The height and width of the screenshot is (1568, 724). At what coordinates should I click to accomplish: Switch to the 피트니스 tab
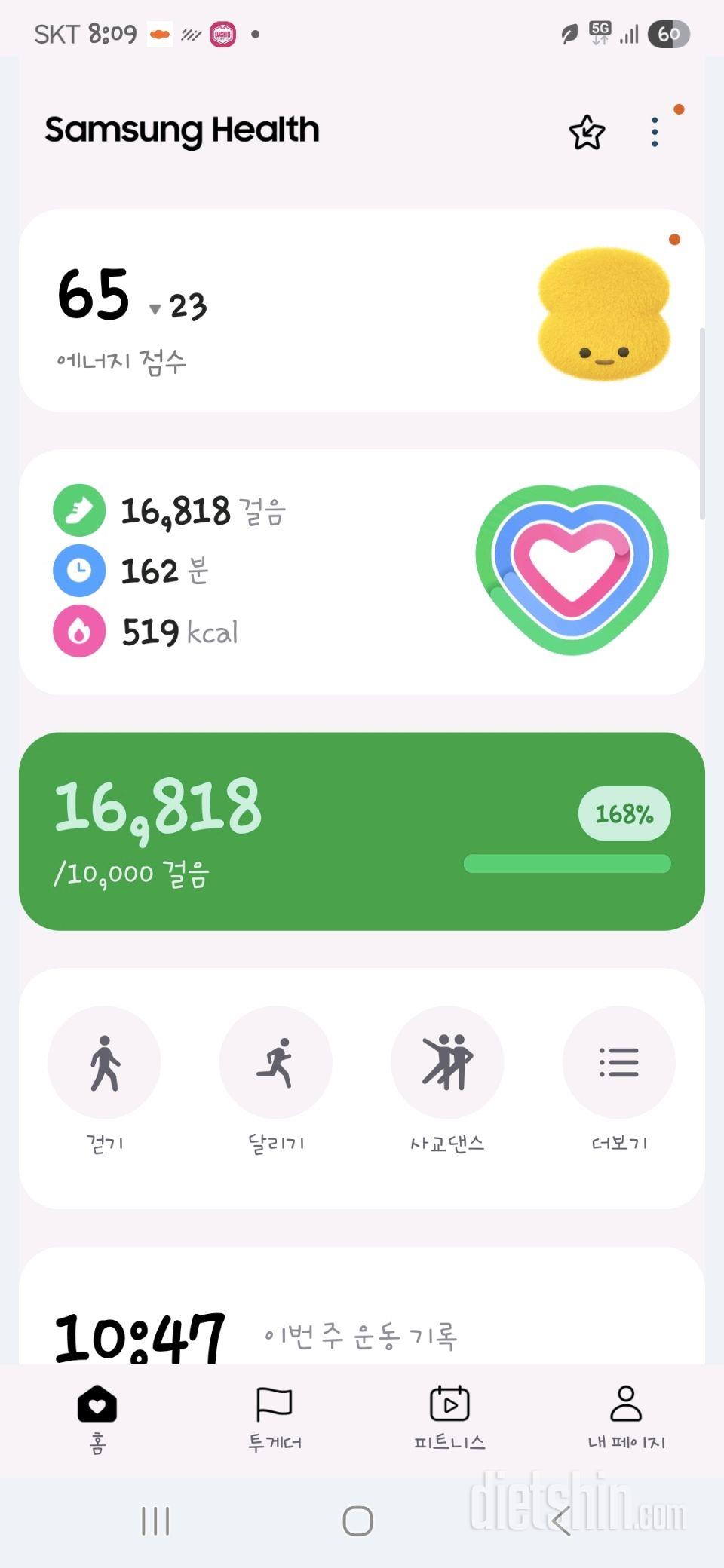(449, 1417)
